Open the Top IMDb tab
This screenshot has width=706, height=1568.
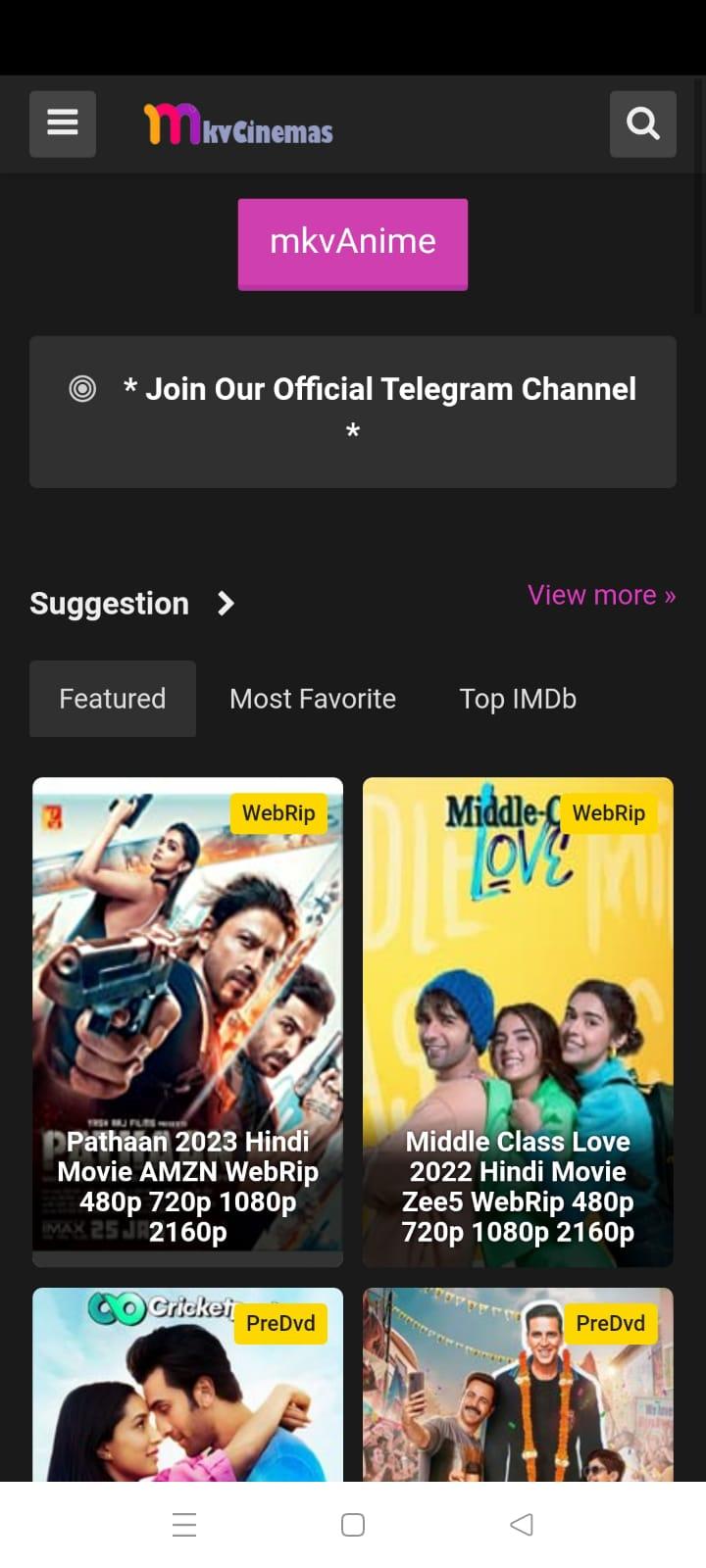click(x=518, y=699)
